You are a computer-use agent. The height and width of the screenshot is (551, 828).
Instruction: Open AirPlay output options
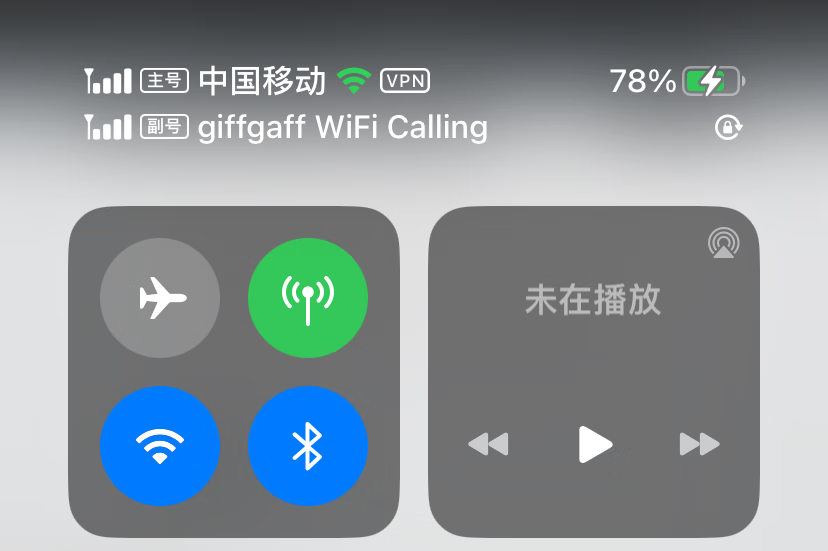pyautogui.click(x=722, y=243)
